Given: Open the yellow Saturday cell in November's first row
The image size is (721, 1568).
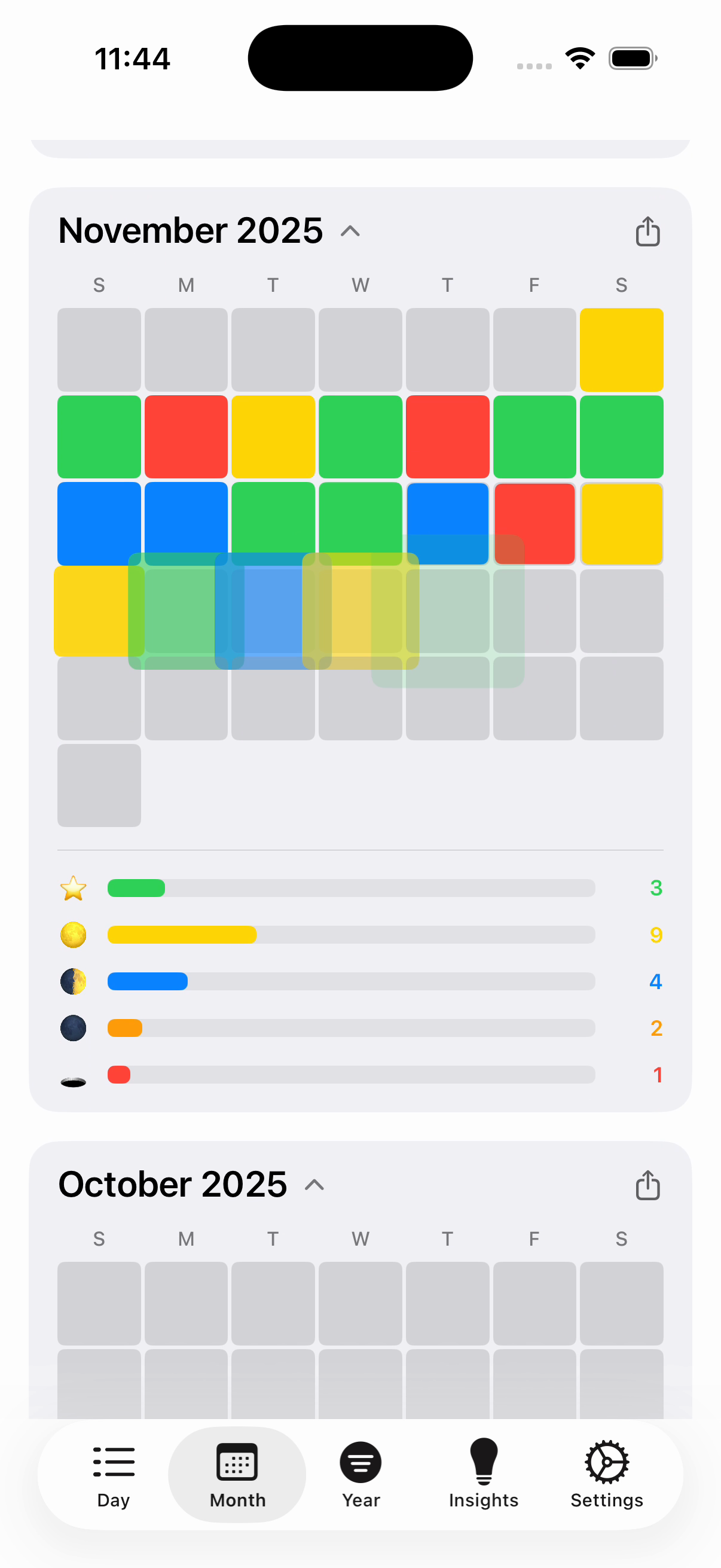Looking at the screenshot, I should [x=621, y=350].
